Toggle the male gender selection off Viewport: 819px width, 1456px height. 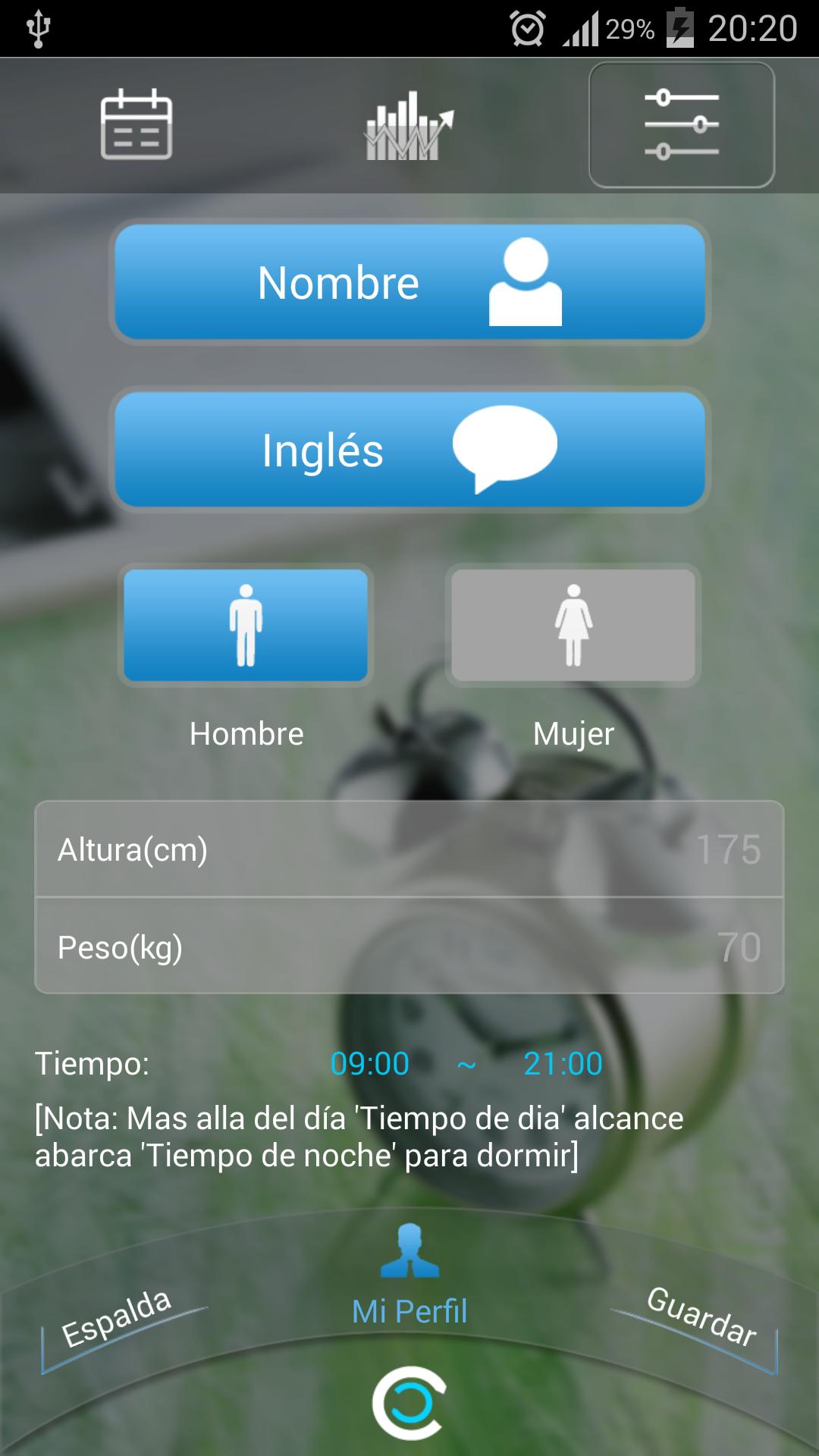pyautogui.click(x=245, y=624)
